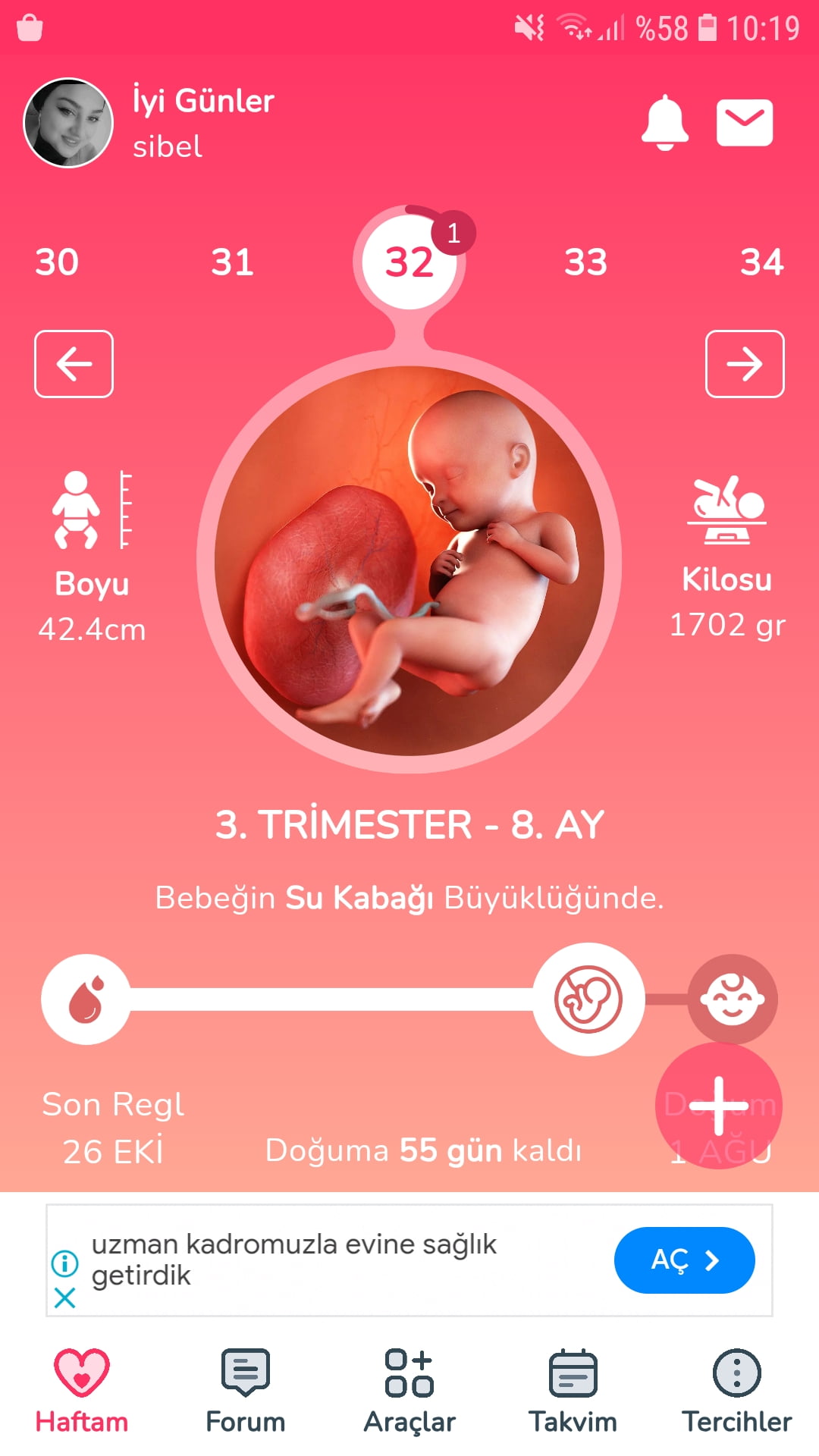Go to previous week with left arrow
819x1456 pixels.
click(74, 364)
